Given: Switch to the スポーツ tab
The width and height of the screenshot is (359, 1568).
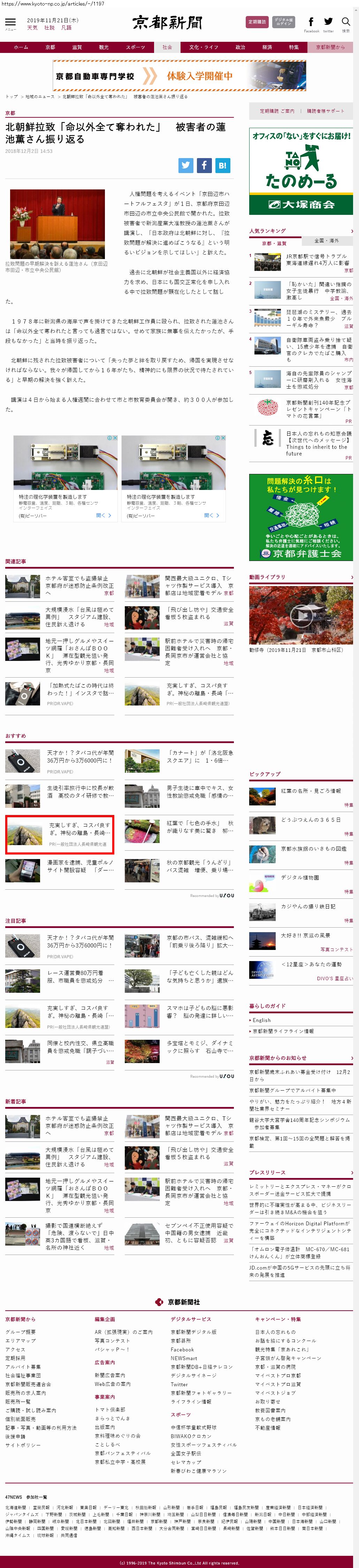Looking at the screenshot, I should point(135,47).
